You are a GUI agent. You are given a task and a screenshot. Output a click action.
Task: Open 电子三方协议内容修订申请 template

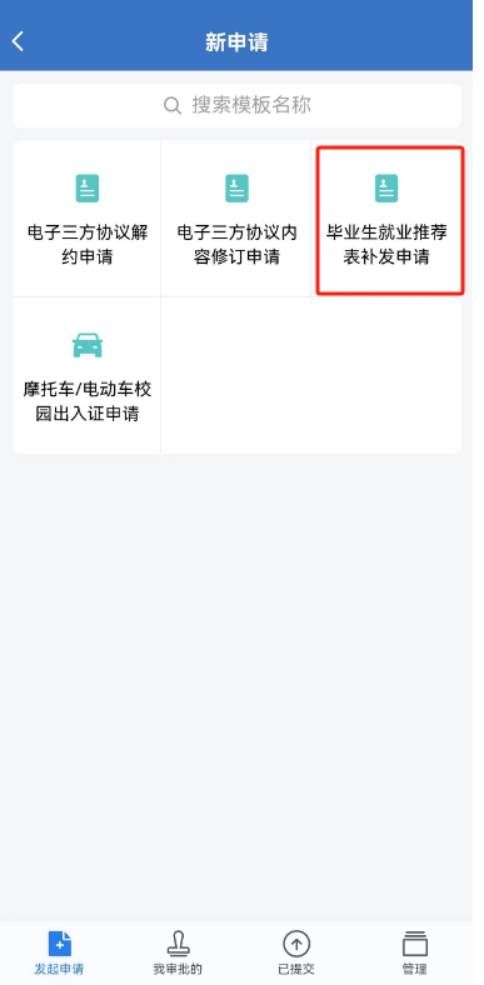click(236, 218)
